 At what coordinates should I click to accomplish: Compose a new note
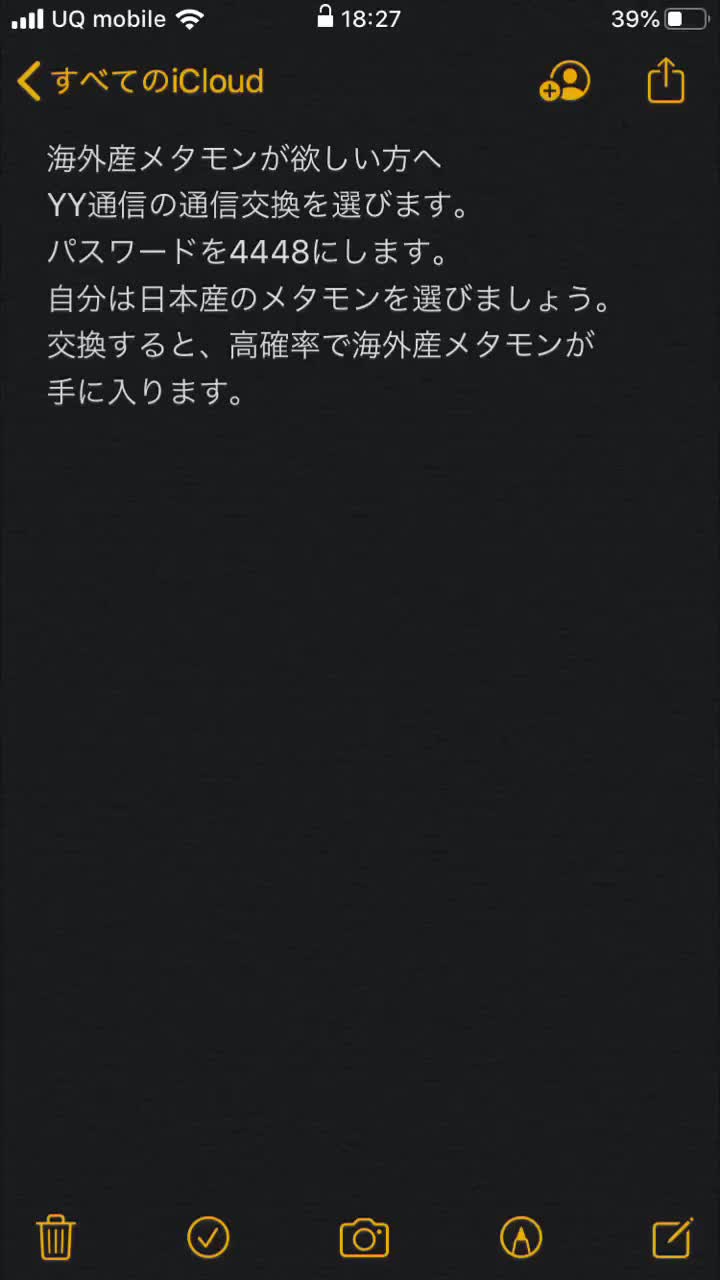pos(673,1237)
